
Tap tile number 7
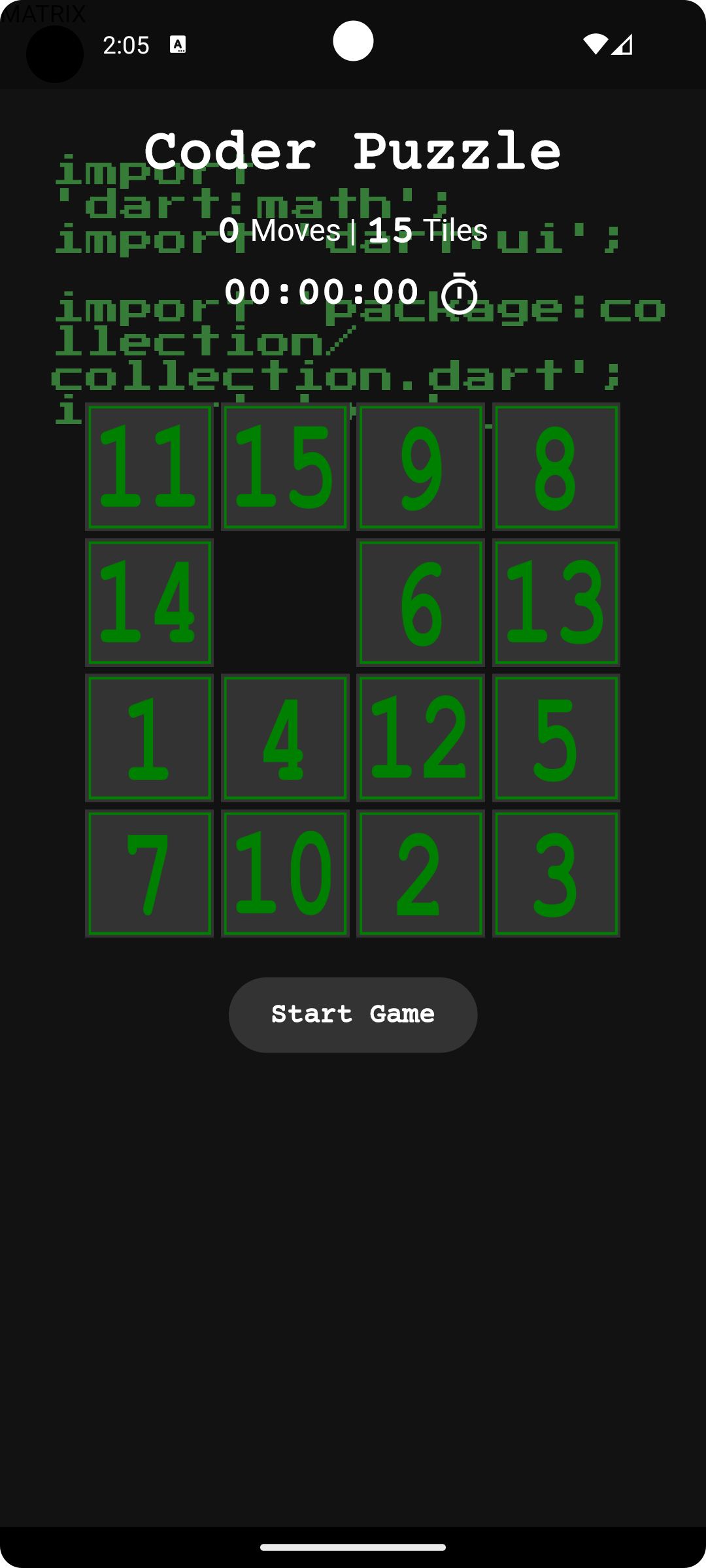click(x=149, y=874)
